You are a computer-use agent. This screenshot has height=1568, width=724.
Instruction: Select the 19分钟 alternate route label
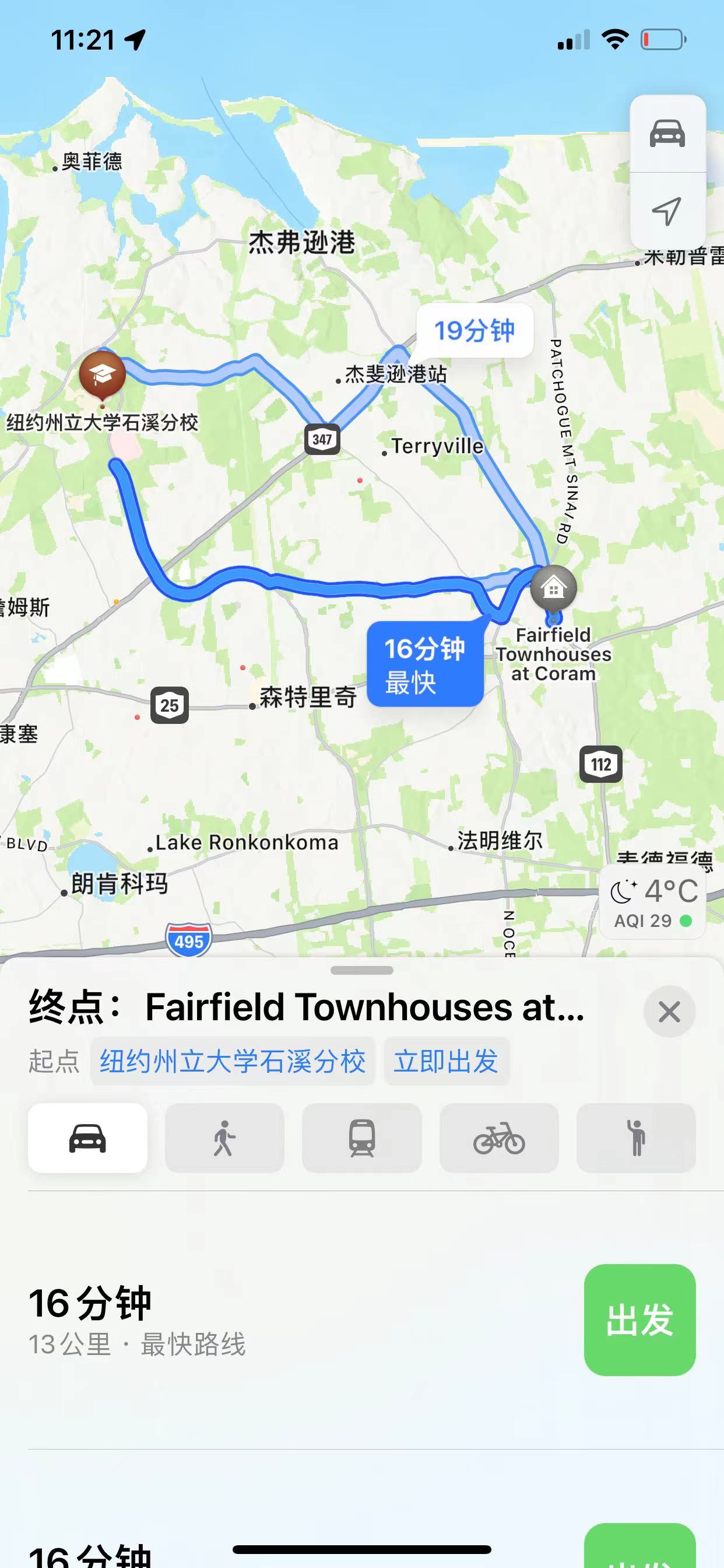pos(475,331)
